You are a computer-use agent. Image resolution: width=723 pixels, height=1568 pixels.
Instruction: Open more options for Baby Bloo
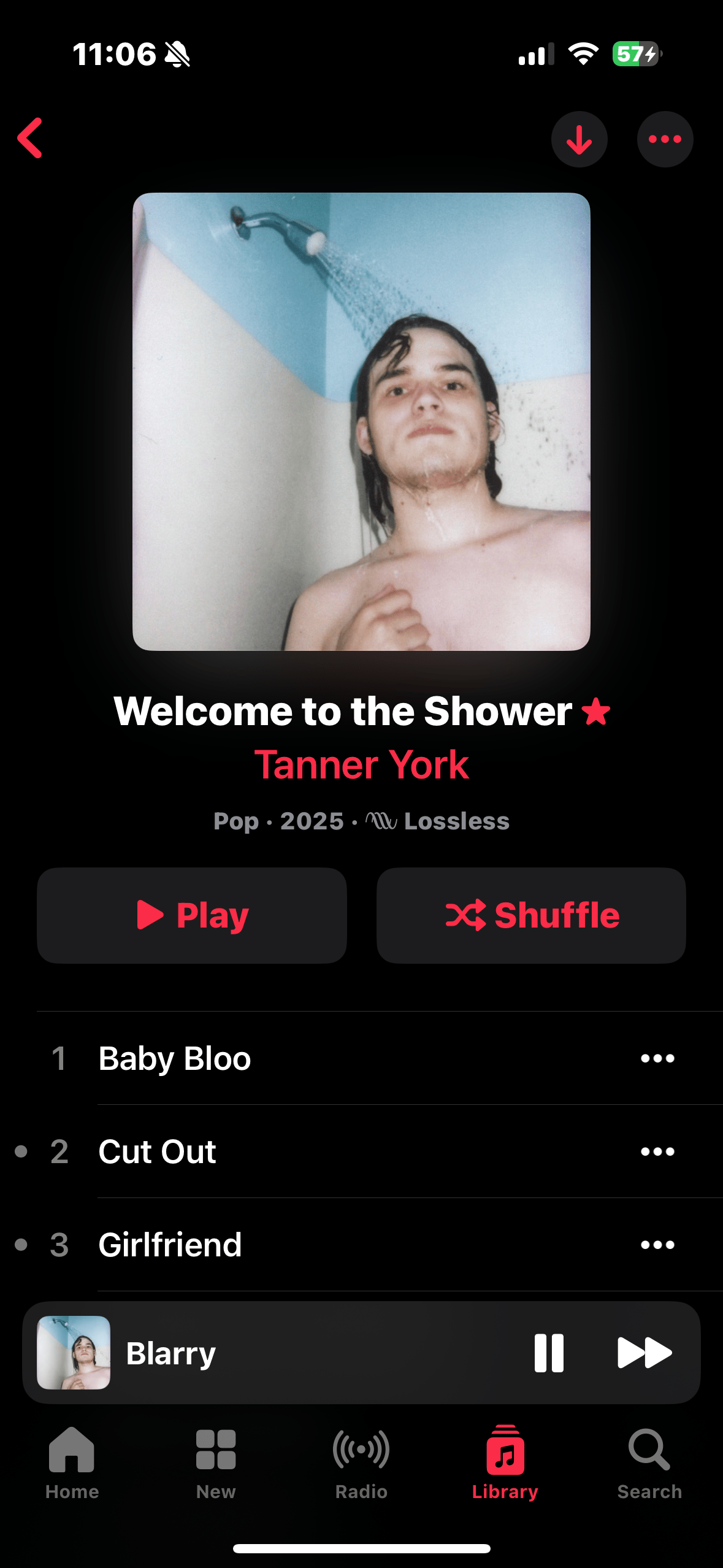657,1058
